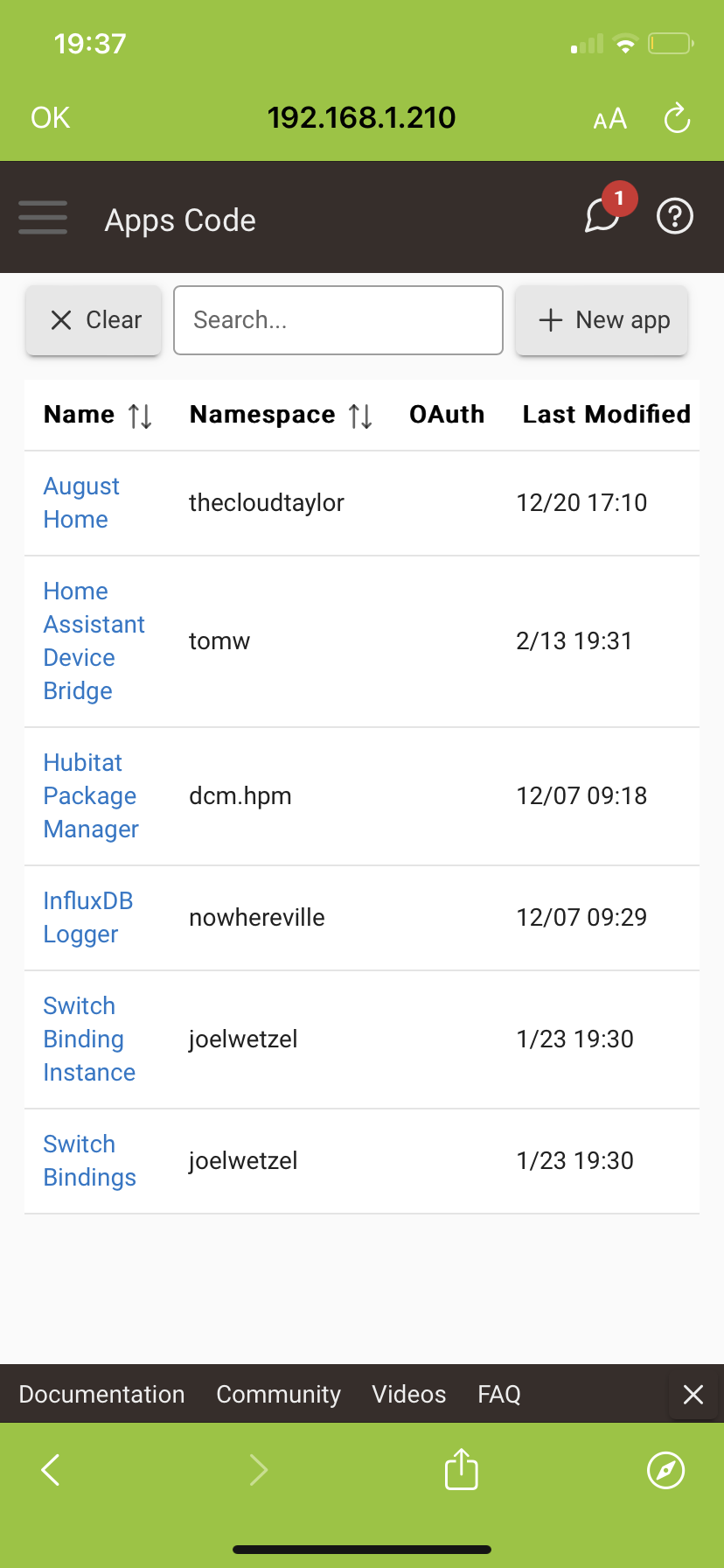Focus the Search field

(338, 320)
